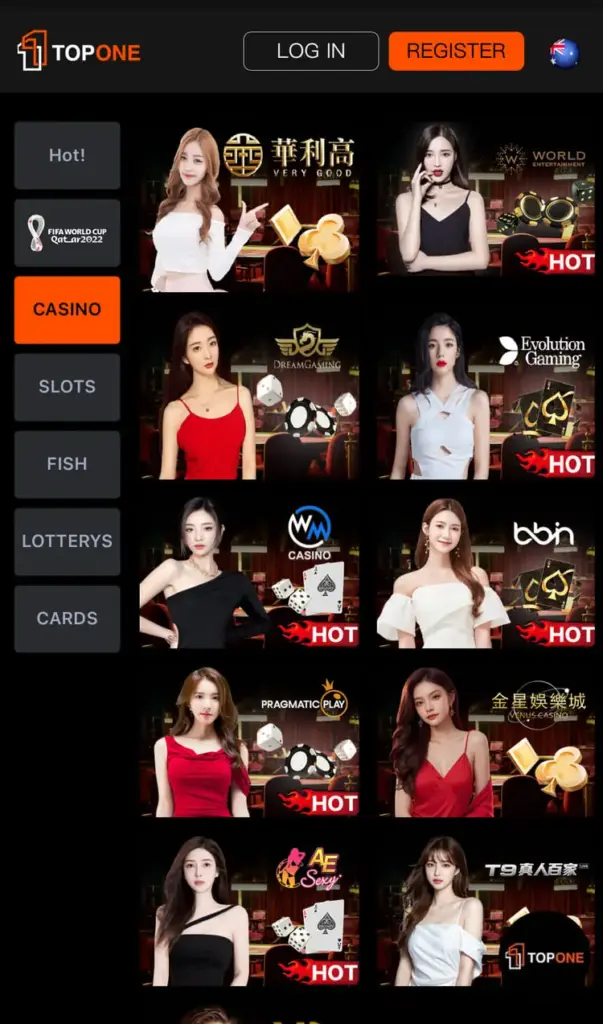Go to the CARDS category
Screen dimensions: 603x1024
(67, 618)
